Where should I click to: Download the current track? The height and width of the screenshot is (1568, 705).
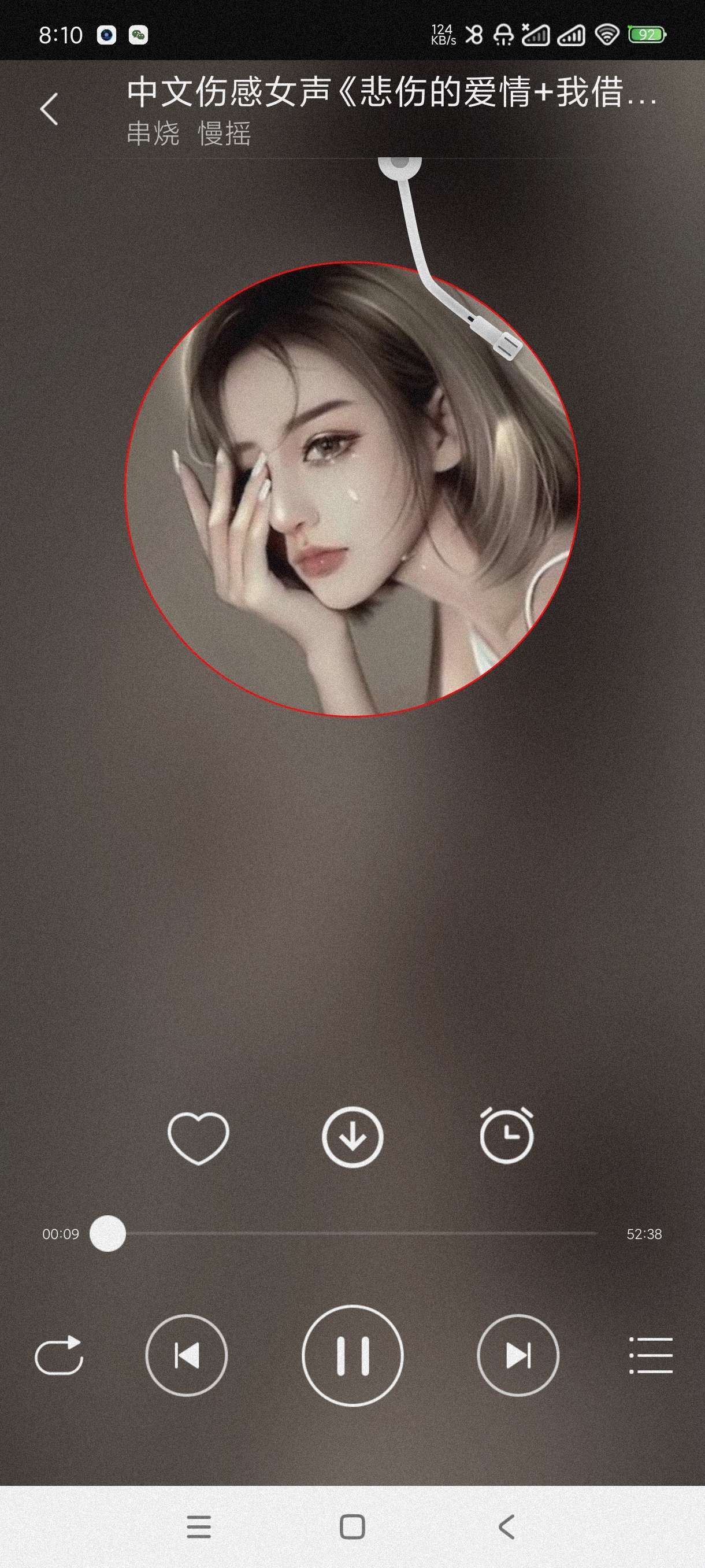[352, 1137]
